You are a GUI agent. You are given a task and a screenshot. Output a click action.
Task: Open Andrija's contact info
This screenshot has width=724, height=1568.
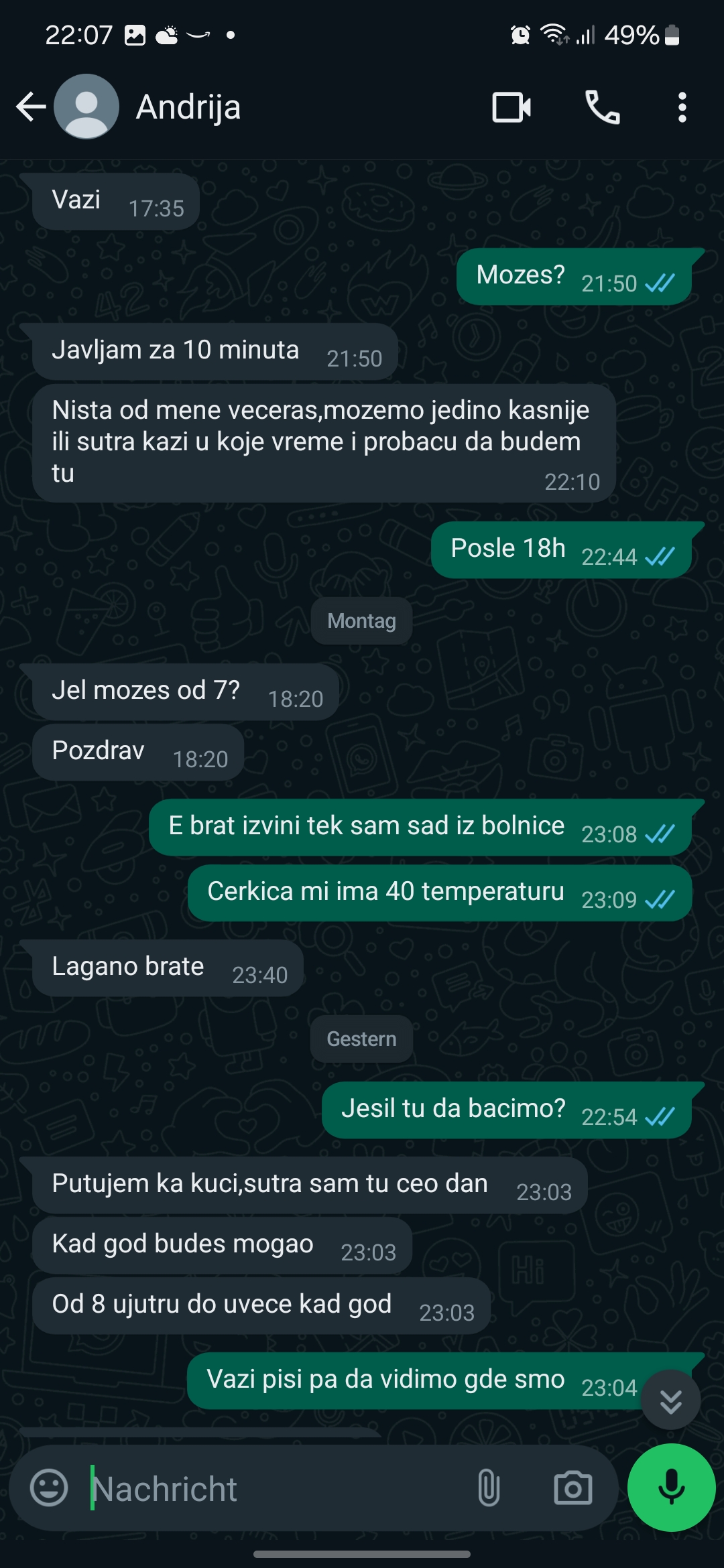pyautogui.click(x=188, y=107)
